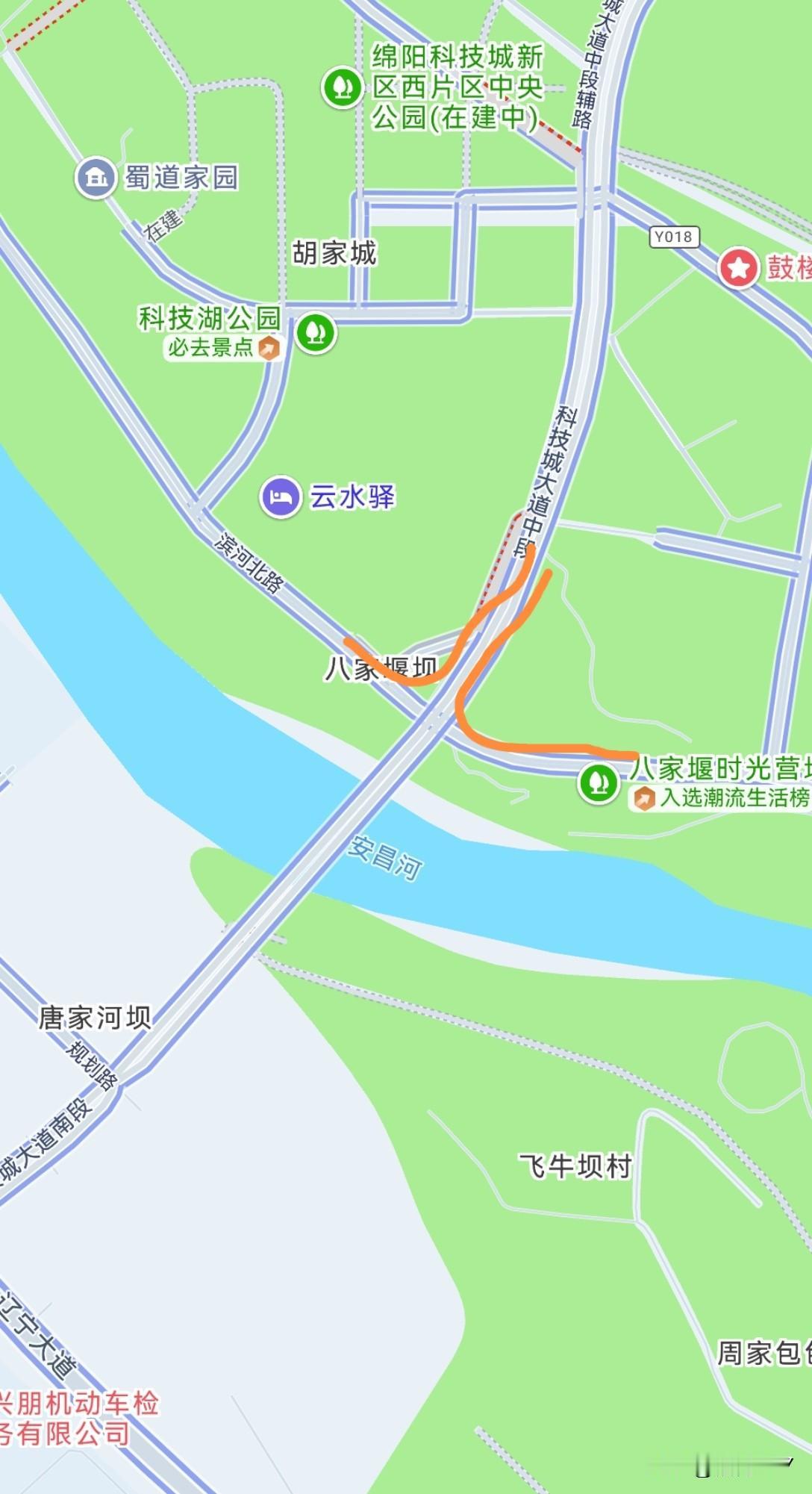Image resolution: width=812 pixels, height=1494 pixels.
Task: Select the 胡家城 area label
Action: (x=335, y=254)
